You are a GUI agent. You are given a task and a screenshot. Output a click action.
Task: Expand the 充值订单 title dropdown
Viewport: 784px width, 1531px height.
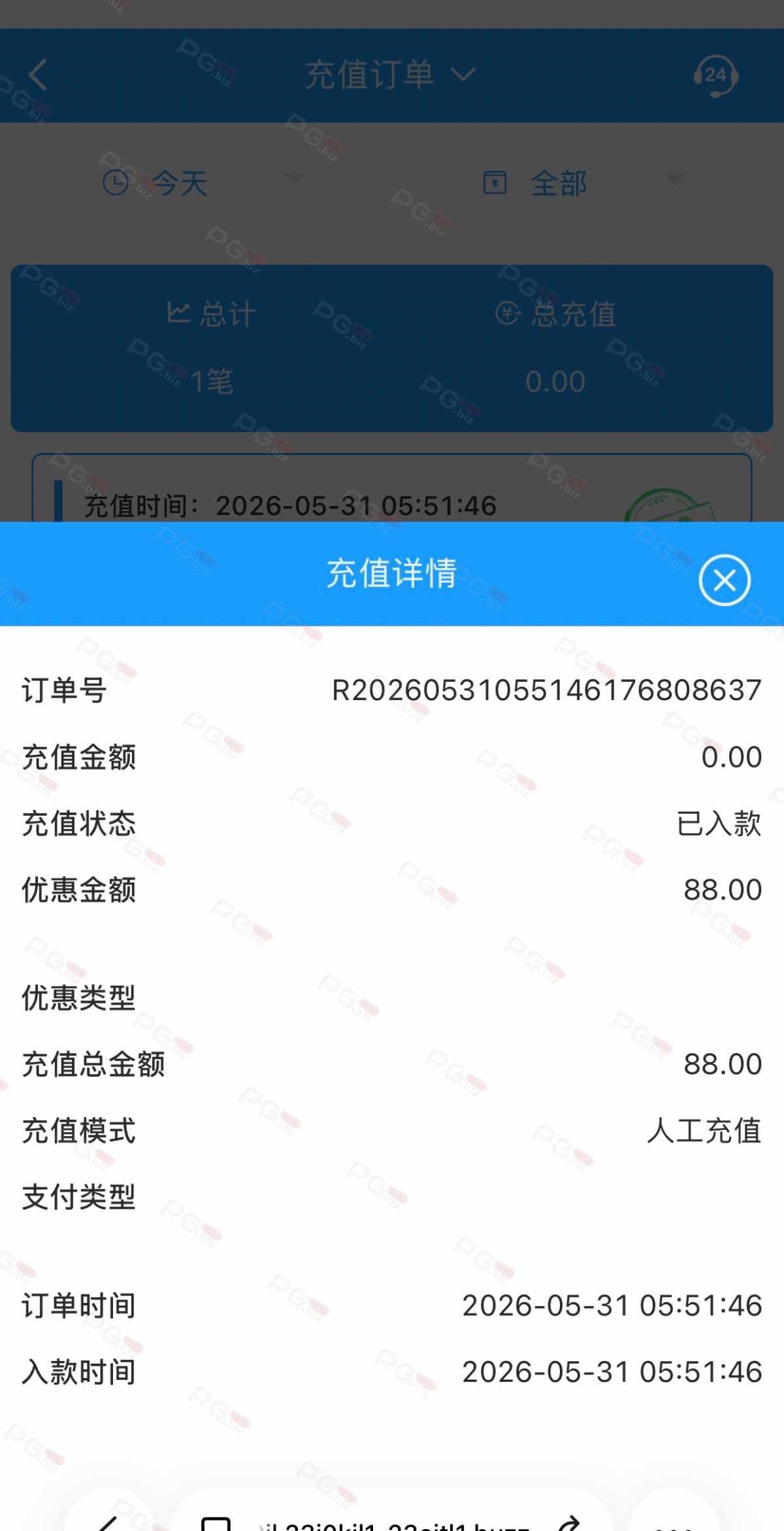391,75
